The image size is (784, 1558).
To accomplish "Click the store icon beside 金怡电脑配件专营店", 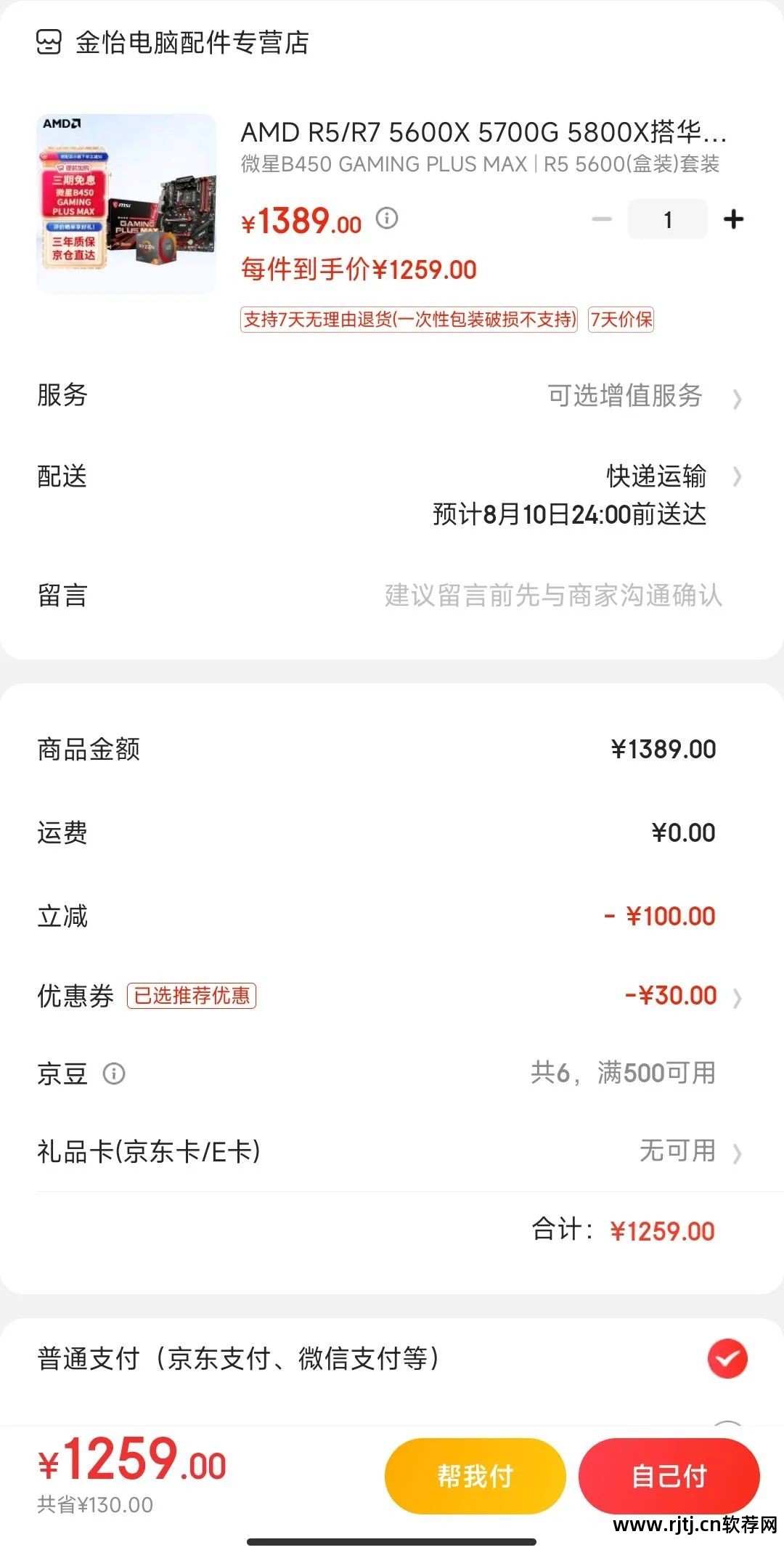I will pos(48,44).
